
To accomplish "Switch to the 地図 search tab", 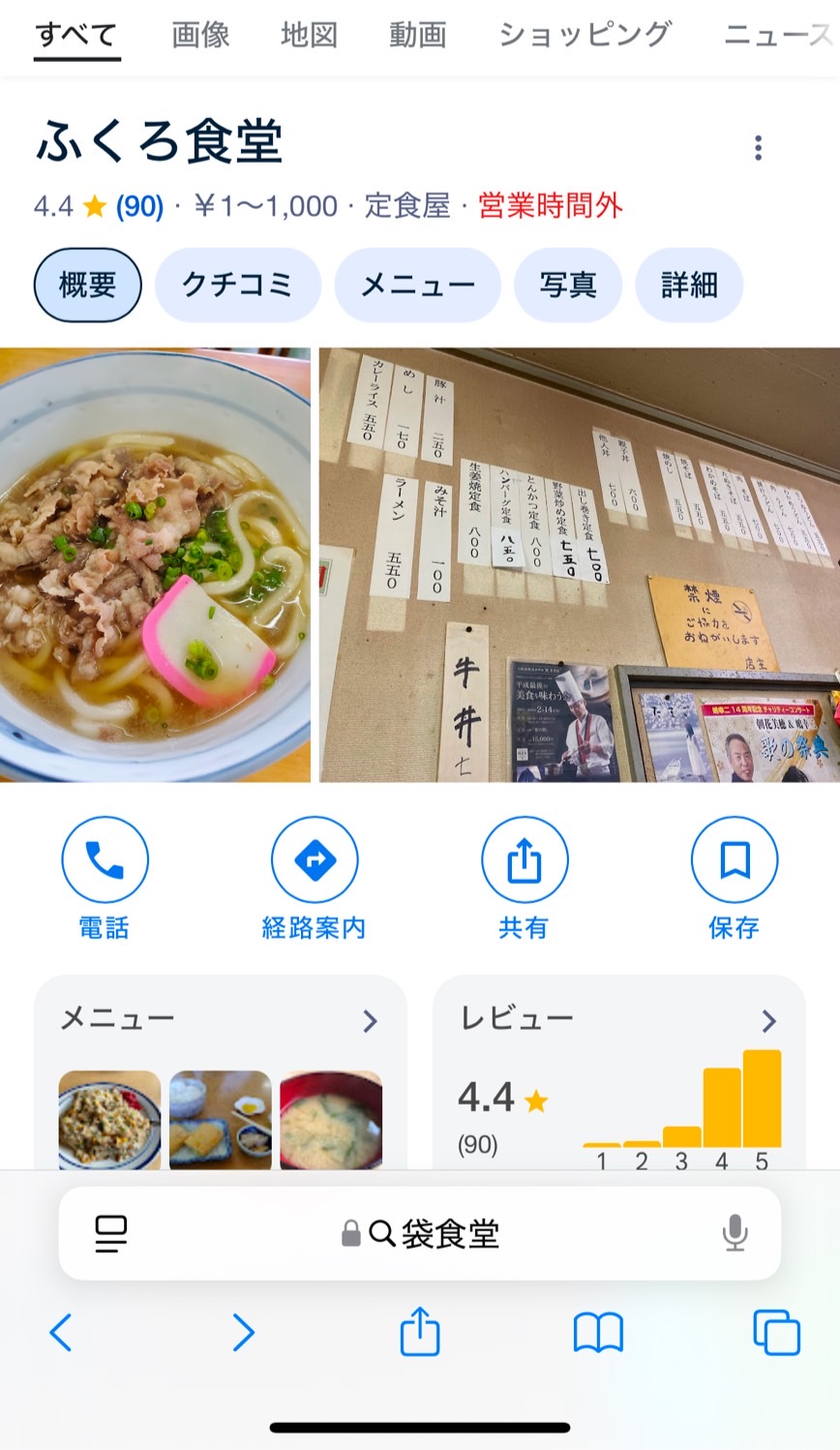I will [309, 36].
